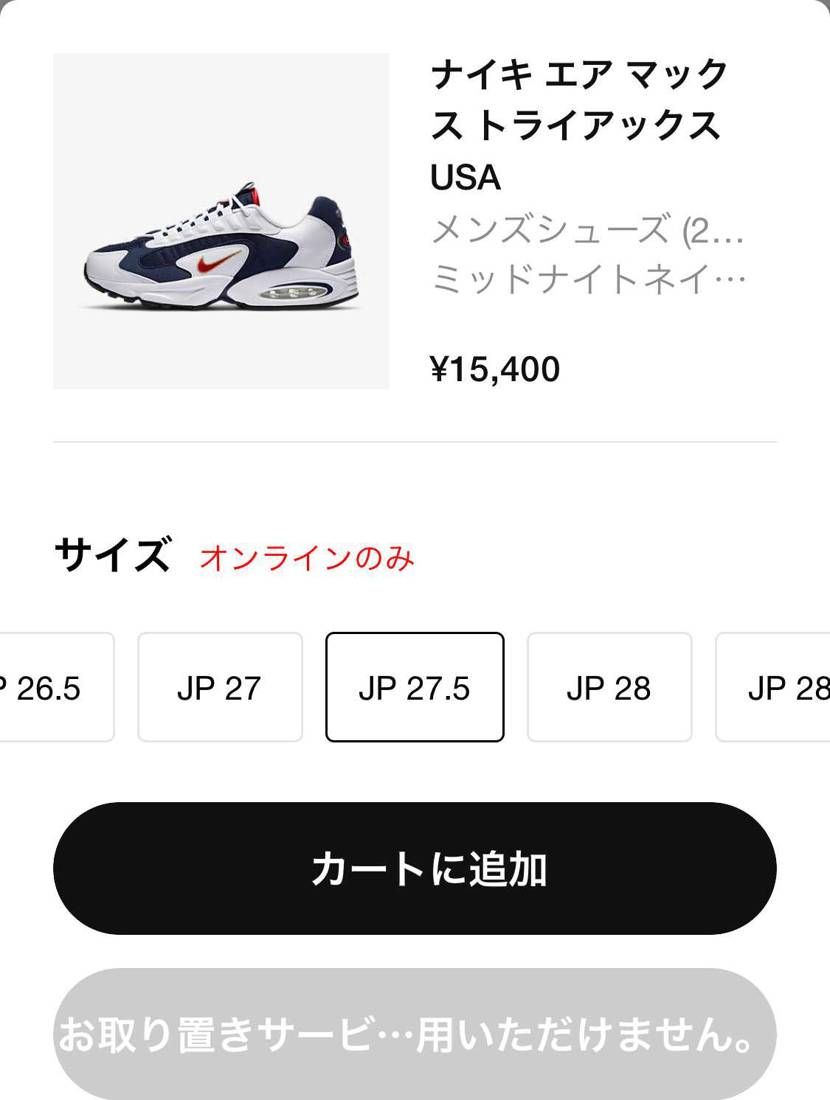Viewport: 830px width, 1100px height.
Task: Click the divider line below the product info
Action: 415,438
